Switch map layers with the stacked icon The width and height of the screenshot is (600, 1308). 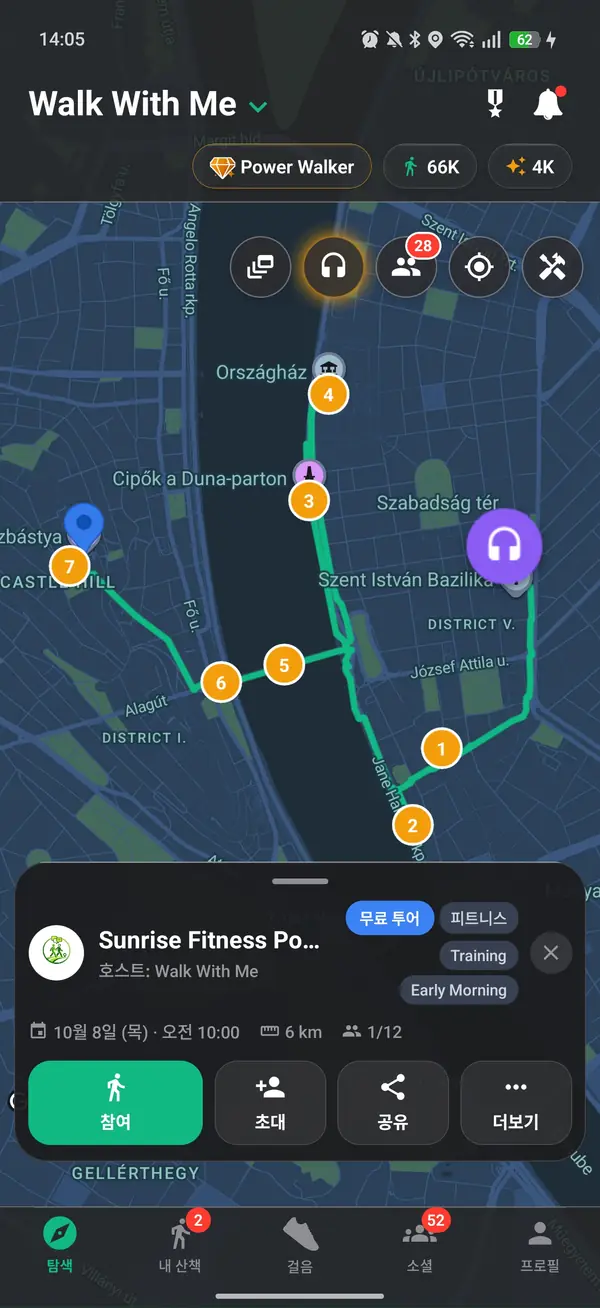pos(260,267)
